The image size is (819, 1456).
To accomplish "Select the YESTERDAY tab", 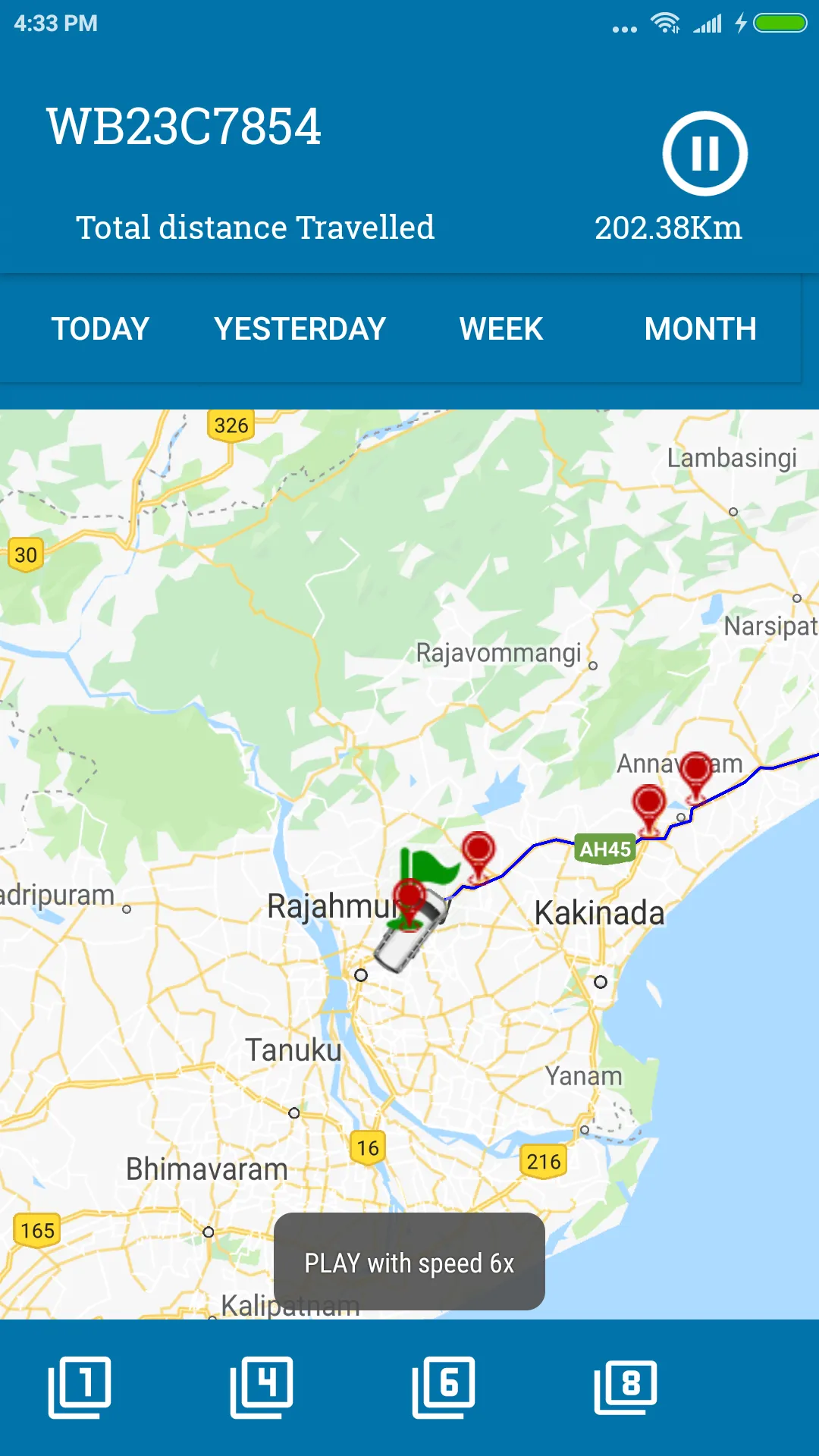I will [x=300, y=329].
